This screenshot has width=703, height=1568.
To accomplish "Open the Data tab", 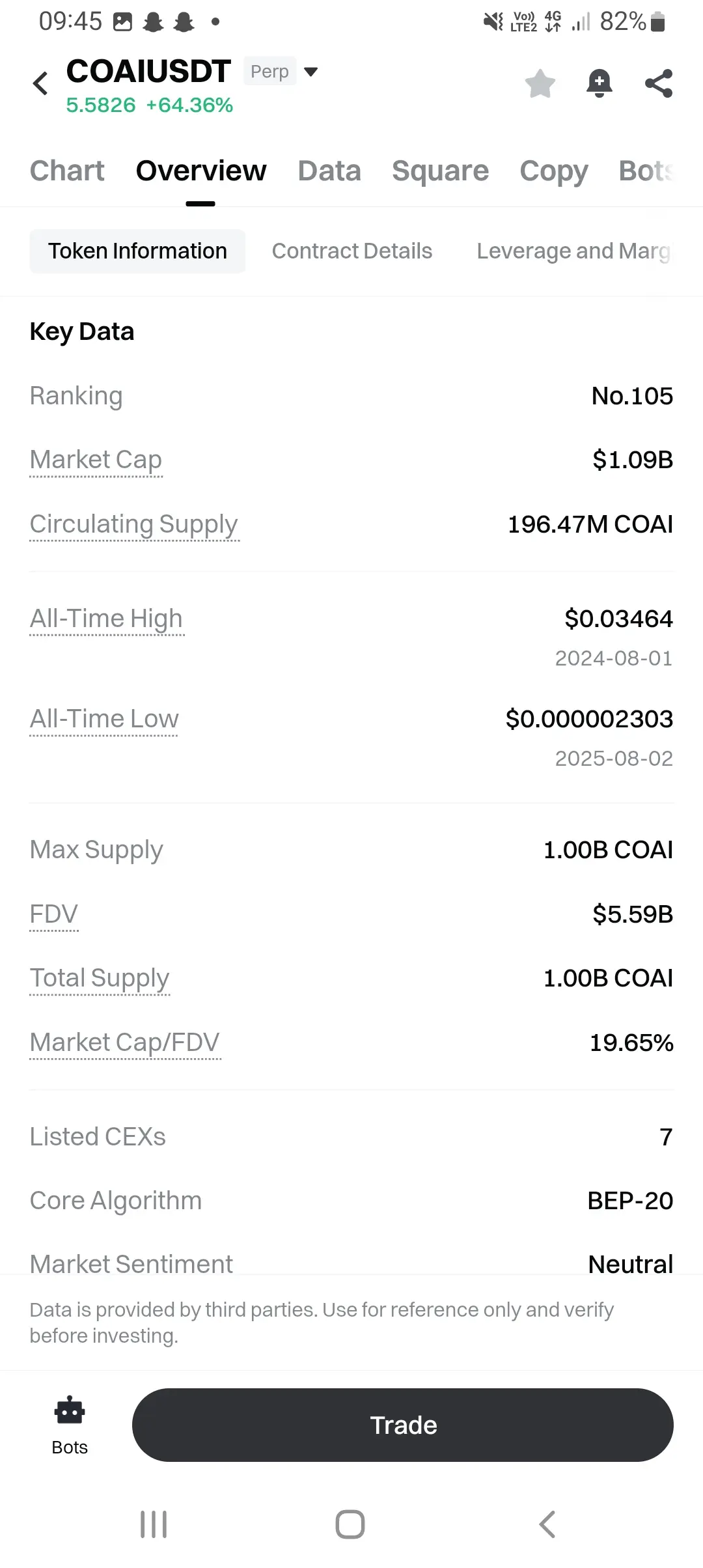I will pos(329,171).
